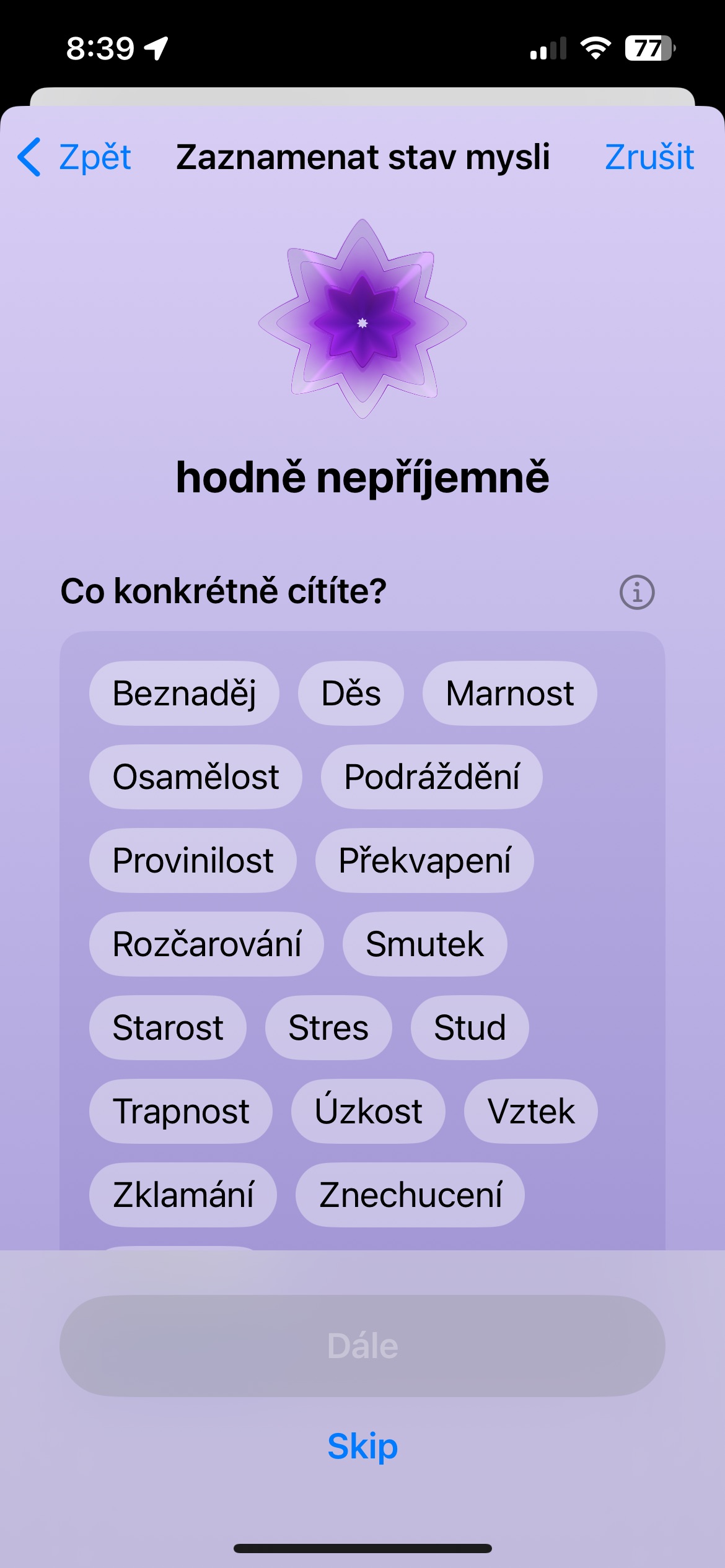The width and height of the screenshot is (725, 1568).
Task: Open the info icon beside Co konkrétně cítíte?
Action: coord(636,593)
